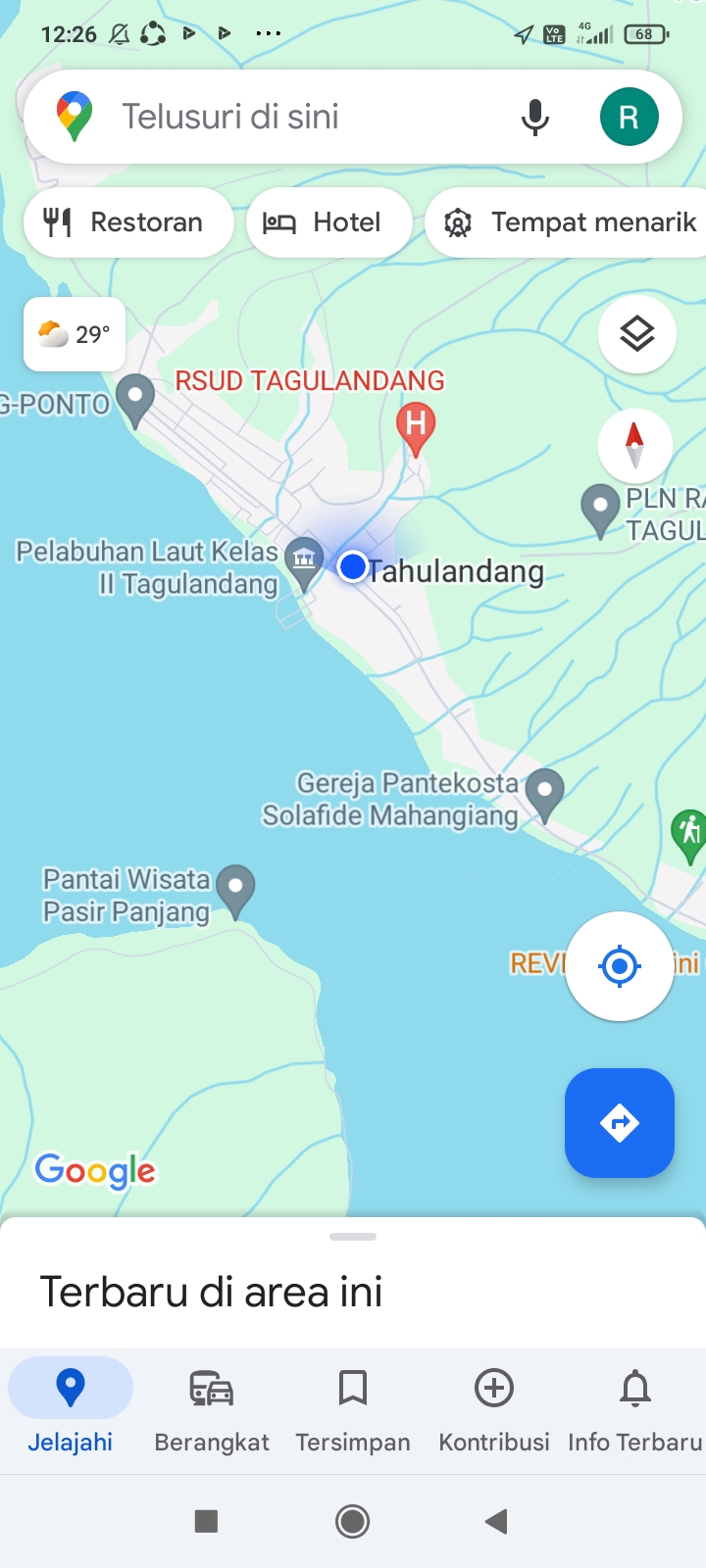Open the blue directions button
706x1568 pixels.
(620, 1123)
